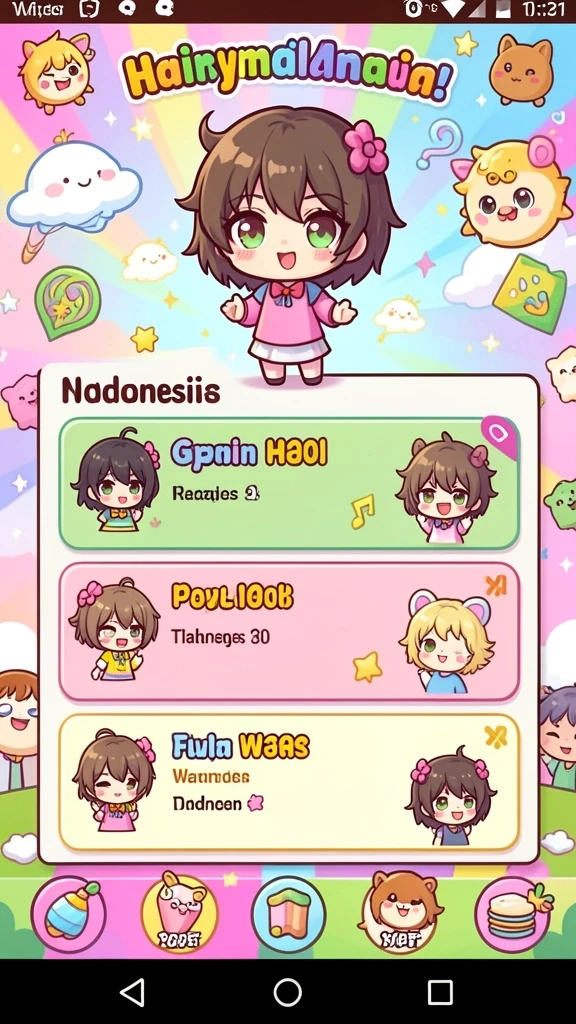576x1024 pixels.
Task: Tap the pink tag on Gpnin HAOI card
Action: (x=500, y=436)
